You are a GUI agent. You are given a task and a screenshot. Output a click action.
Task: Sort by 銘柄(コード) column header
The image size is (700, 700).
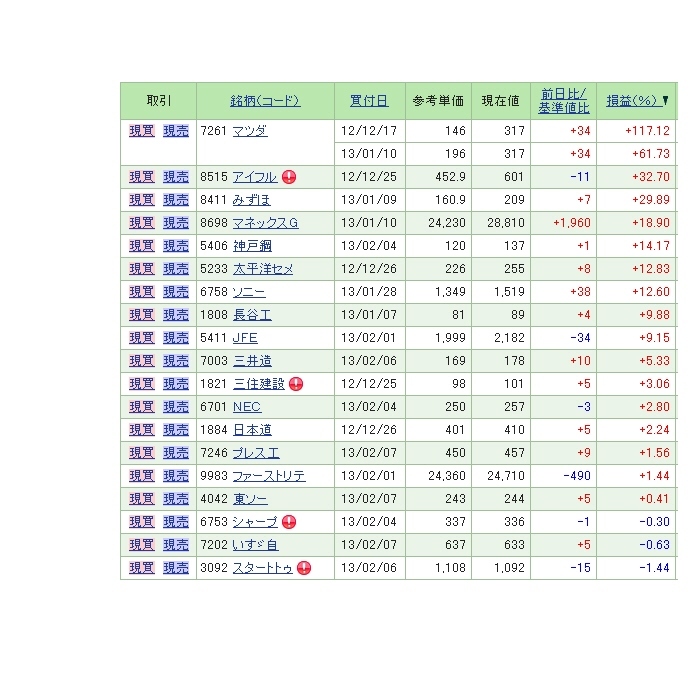(264, 101)
